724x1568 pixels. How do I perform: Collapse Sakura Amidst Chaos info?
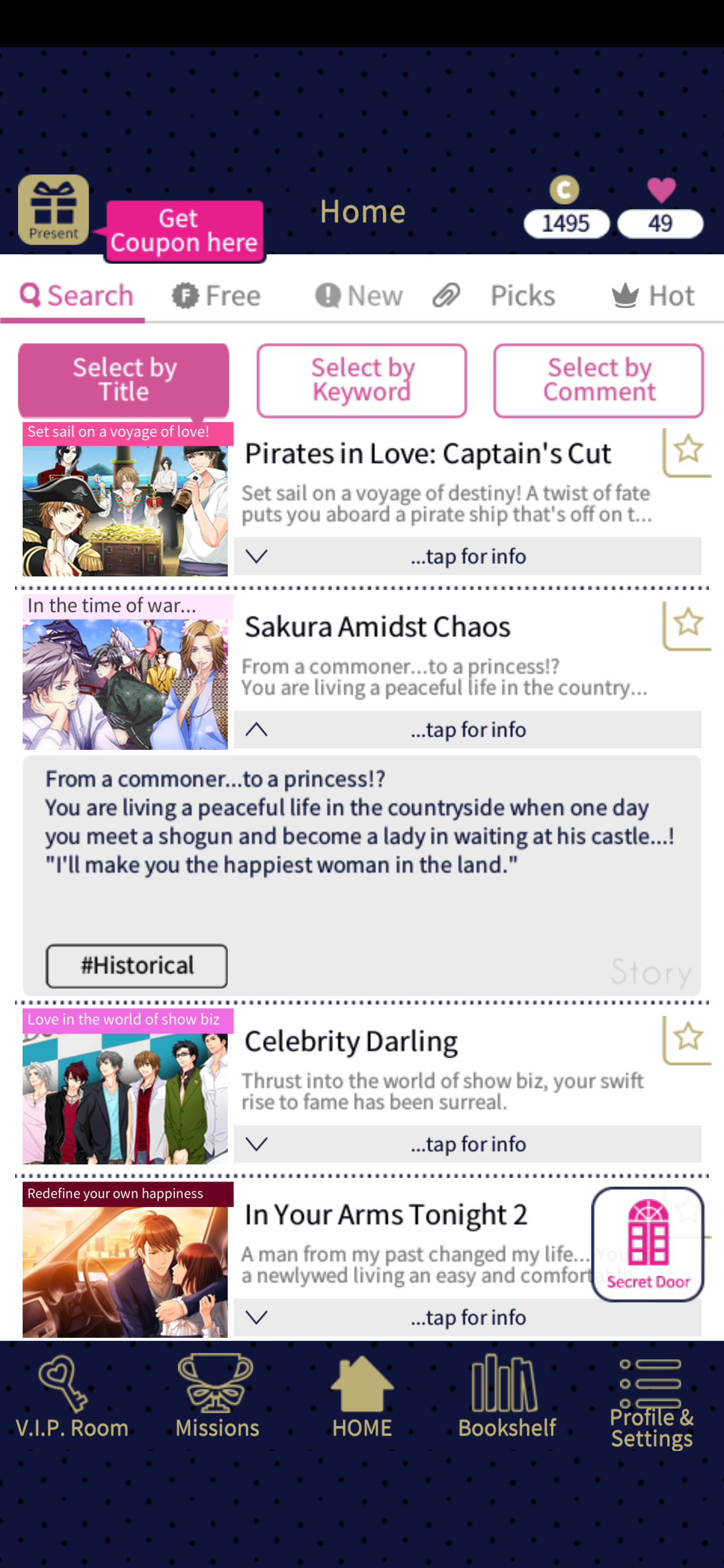point(467,729)
